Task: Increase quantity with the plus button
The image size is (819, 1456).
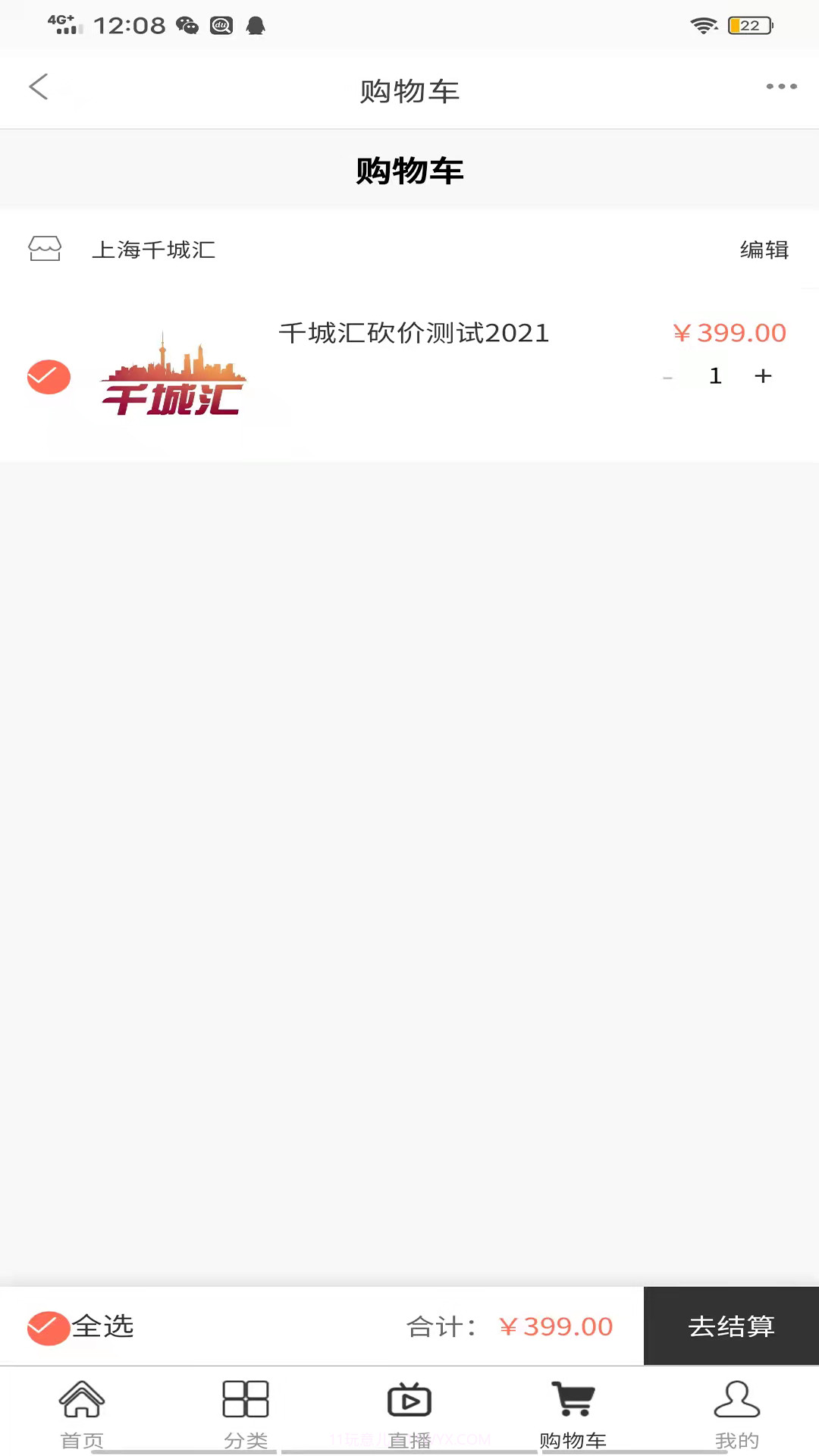Action: tap(763, 376)
